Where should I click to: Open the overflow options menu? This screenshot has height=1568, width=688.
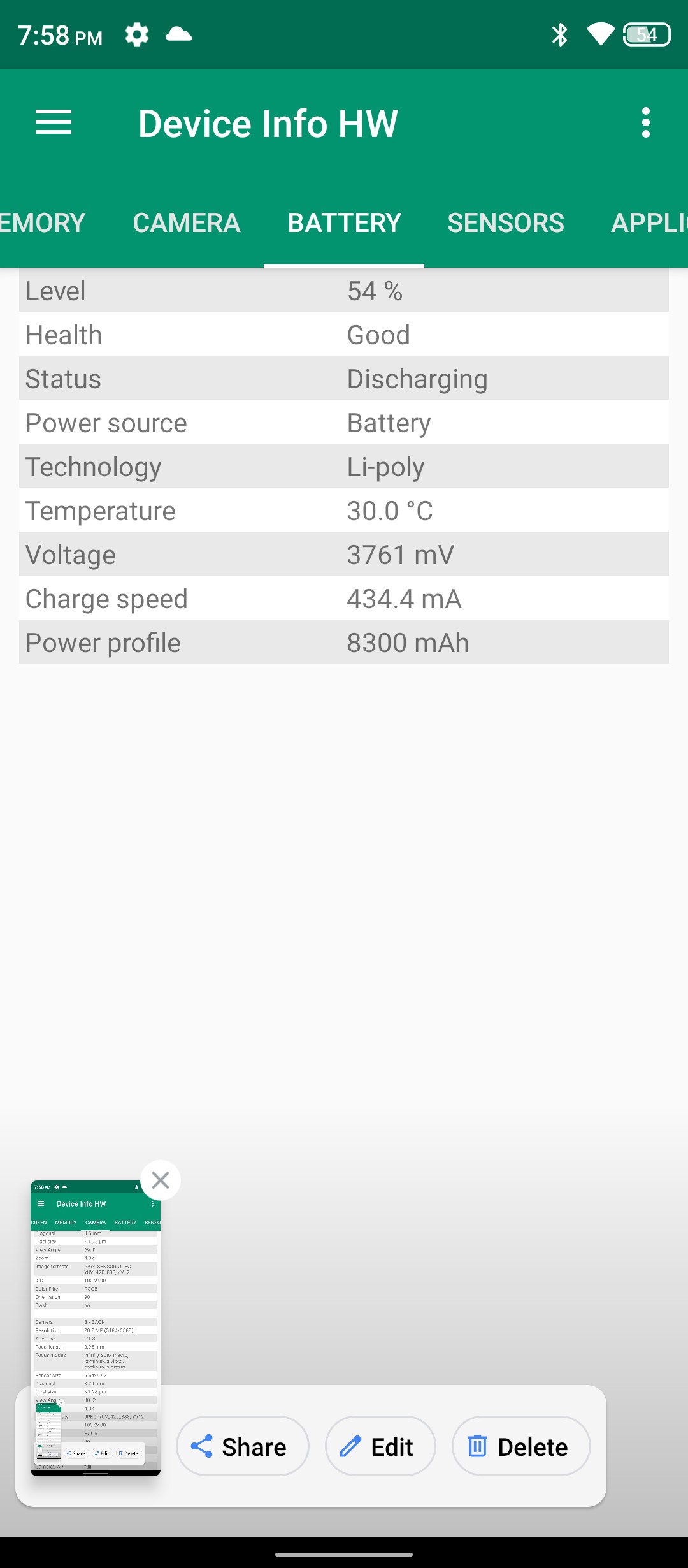[645, 122]
